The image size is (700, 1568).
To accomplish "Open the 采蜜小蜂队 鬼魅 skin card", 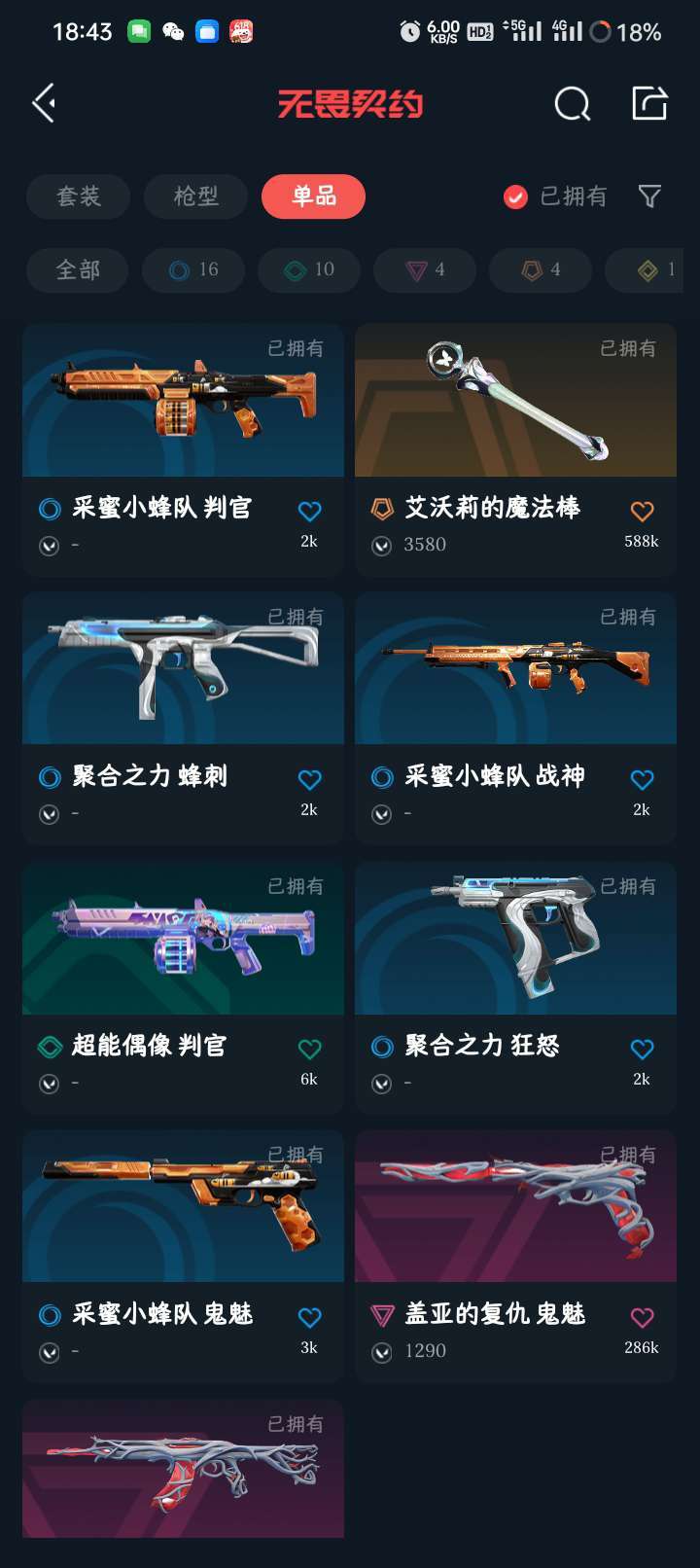I will [183, 1255].
